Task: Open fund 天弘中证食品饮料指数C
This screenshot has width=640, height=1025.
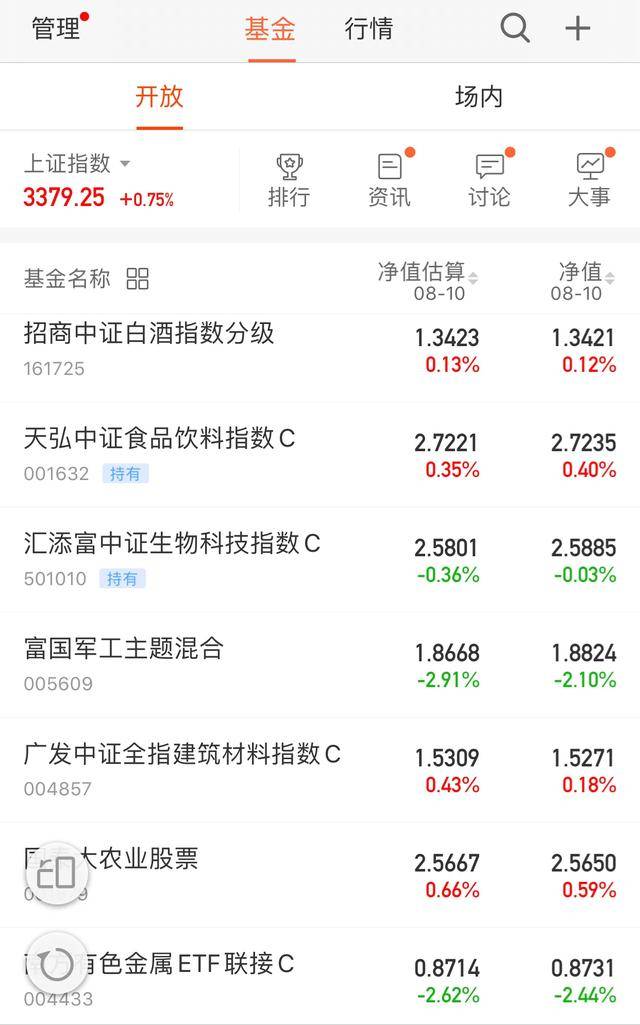Action: [320, 455]
